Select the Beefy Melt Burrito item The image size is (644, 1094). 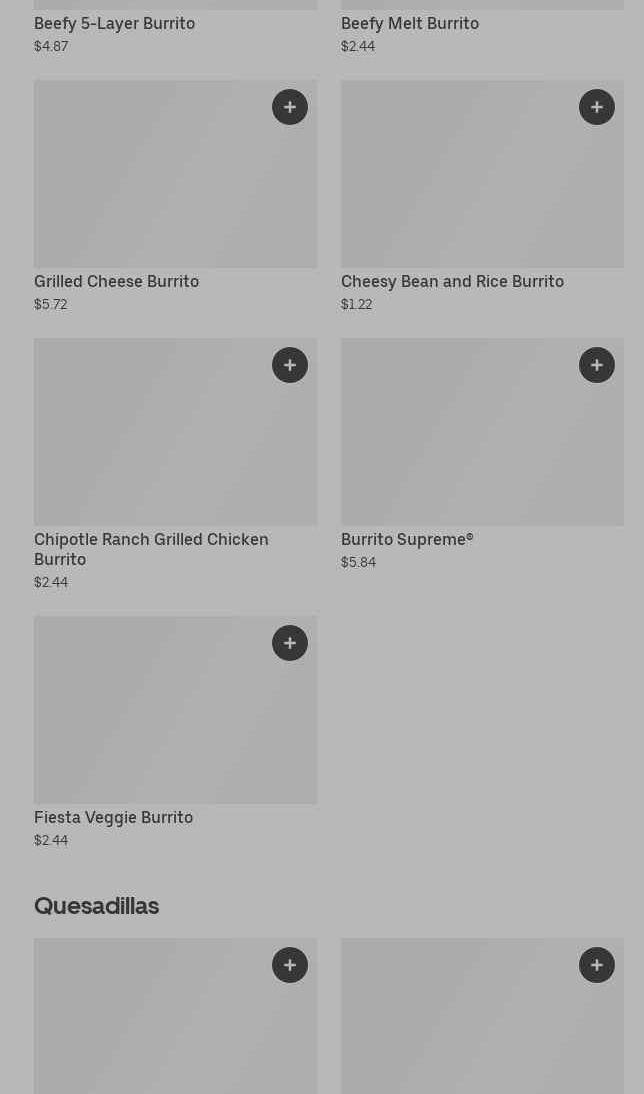[x=410, y=24]
